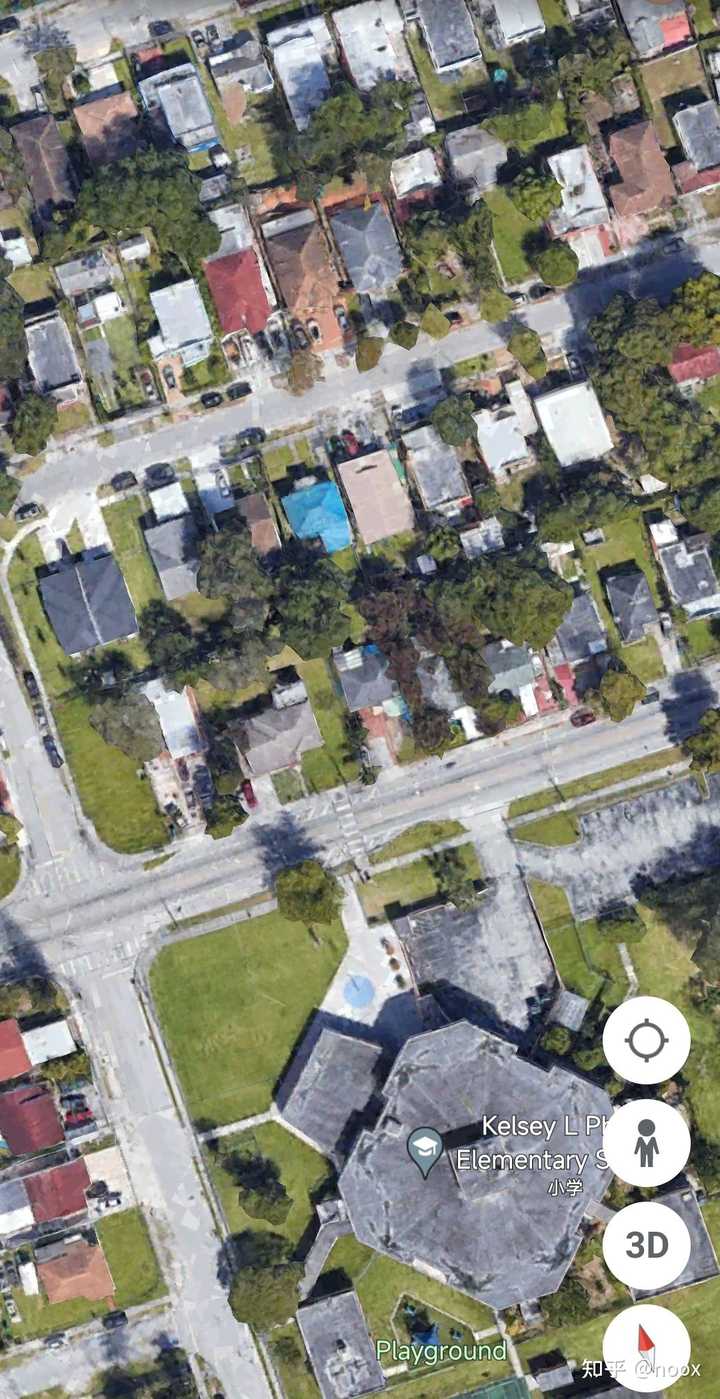Open Street View pegman
Image resolution: width=720 pixels, height=1399 pixels.
[646, 1143]
